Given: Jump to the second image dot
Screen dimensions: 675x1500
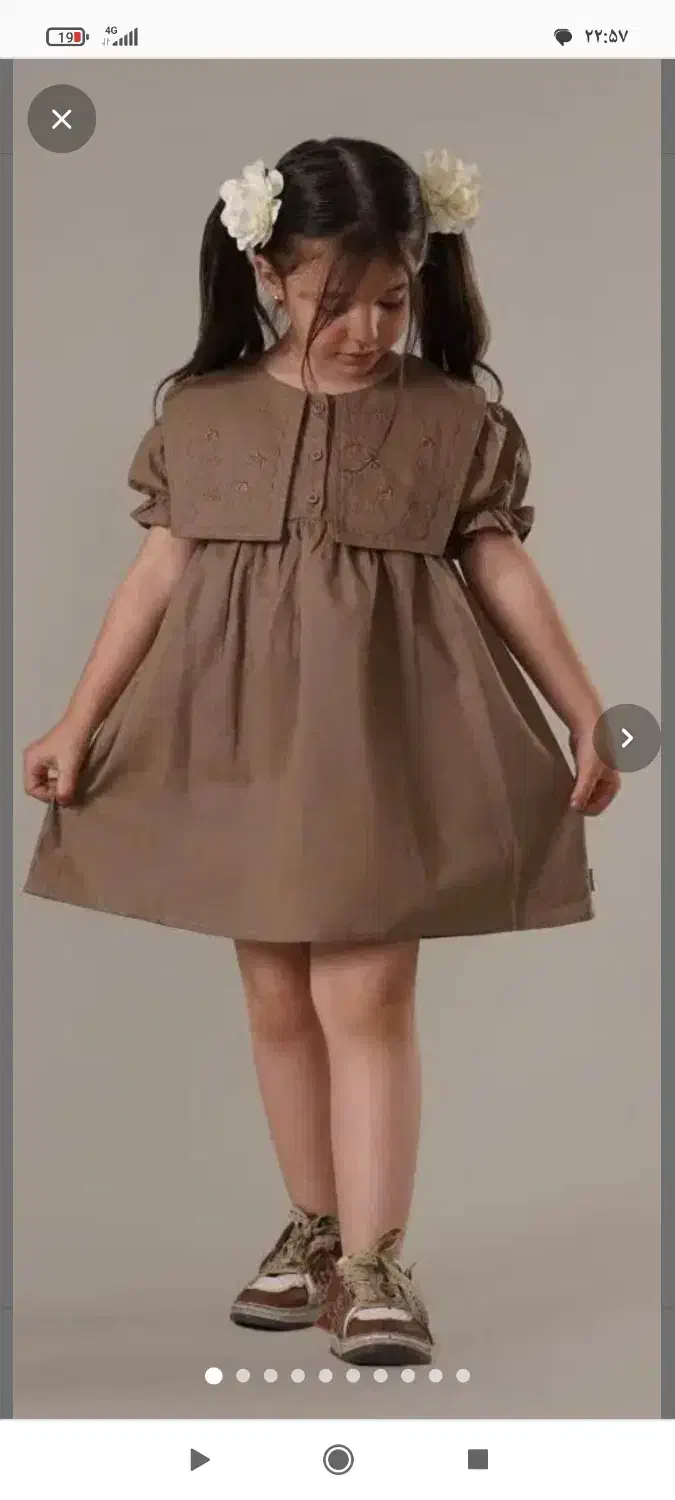Looking at the screenshot, I should tap(243, 1375).
